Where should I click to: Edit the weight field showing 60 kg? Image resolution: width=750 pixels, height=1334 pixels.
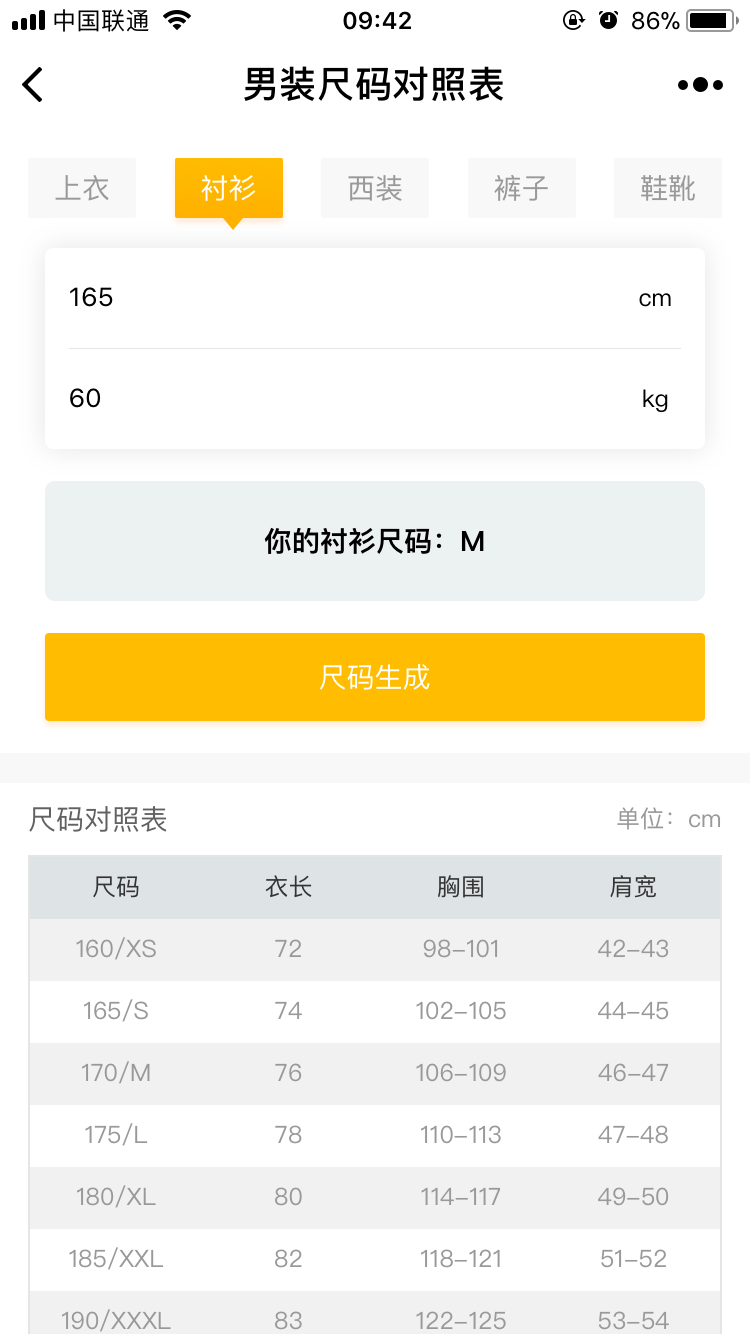375,399
